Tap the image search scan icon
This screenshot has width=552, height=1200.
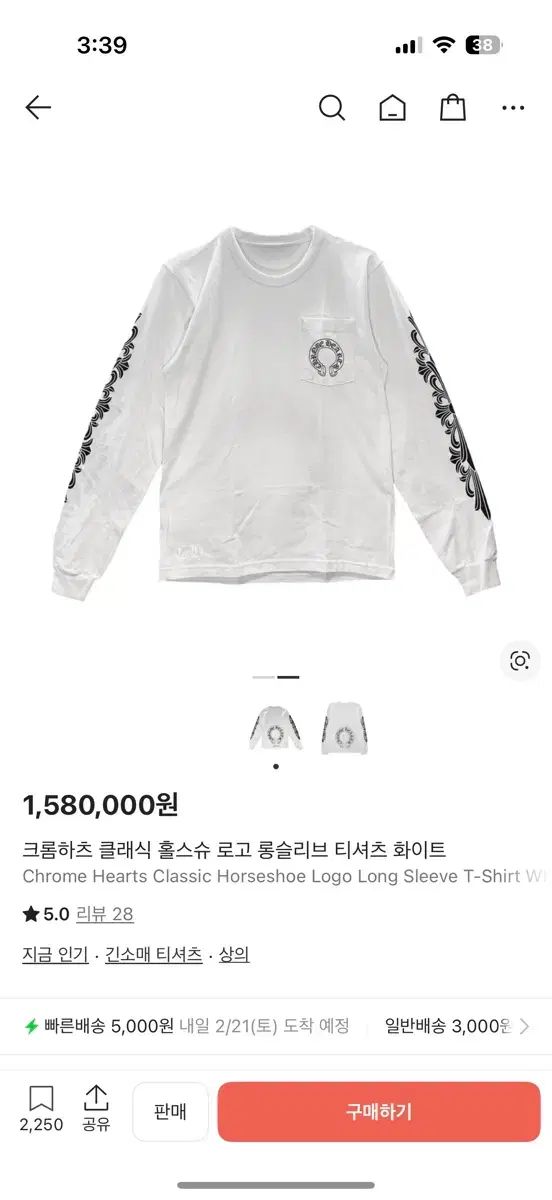pos(520,660)
